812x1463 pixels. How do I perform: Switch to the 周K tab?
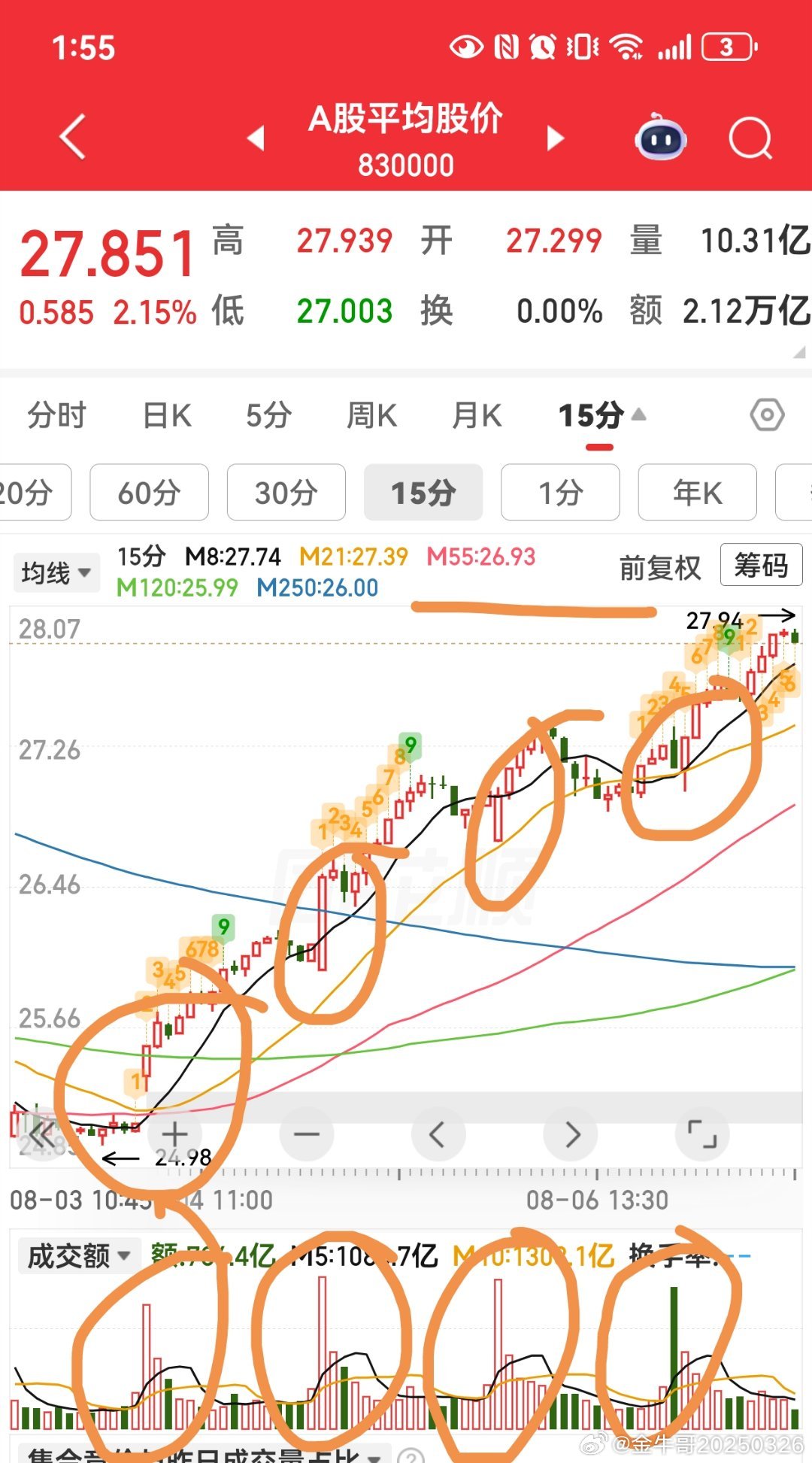(371, 415)
